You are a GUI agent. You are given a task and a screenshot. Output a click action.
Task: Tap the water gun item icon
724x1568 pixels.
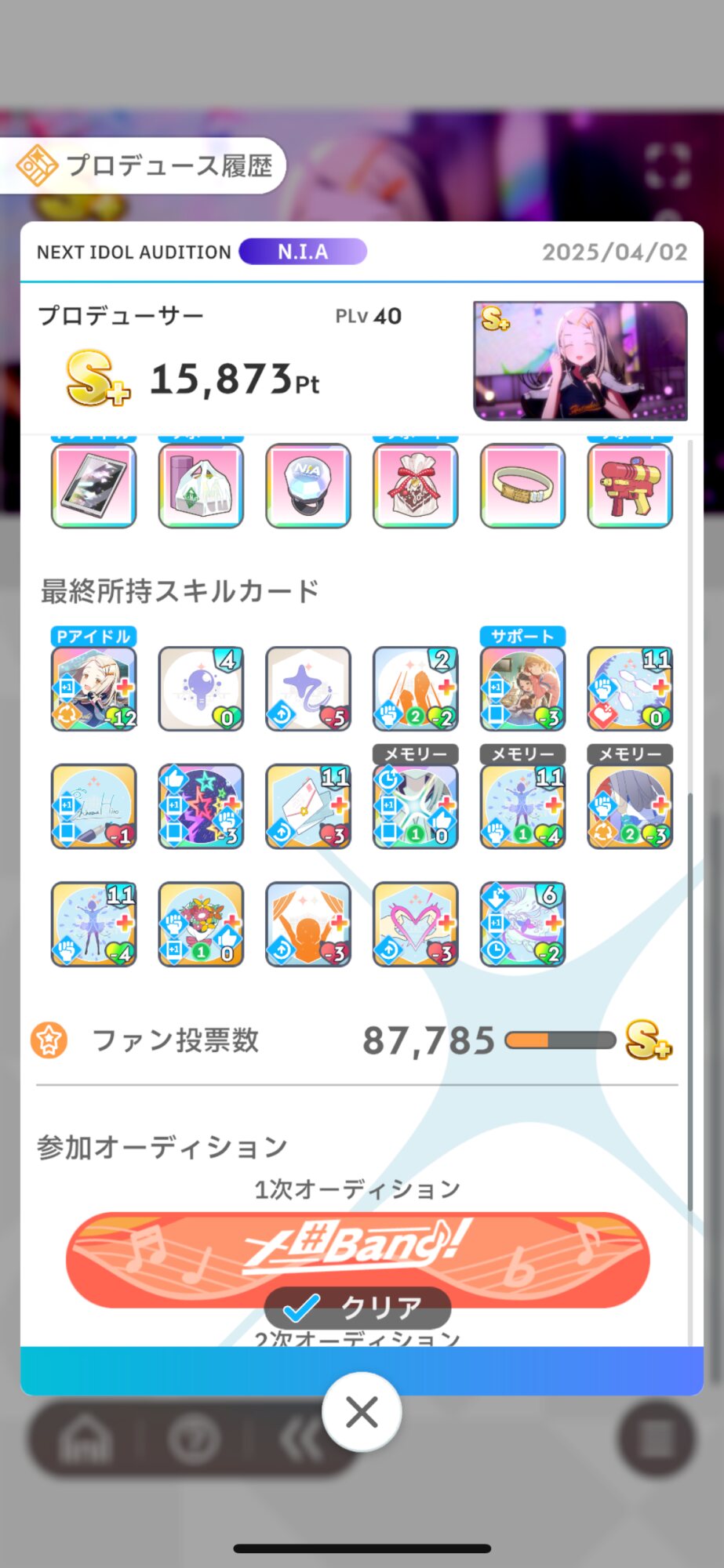point(629,486)
